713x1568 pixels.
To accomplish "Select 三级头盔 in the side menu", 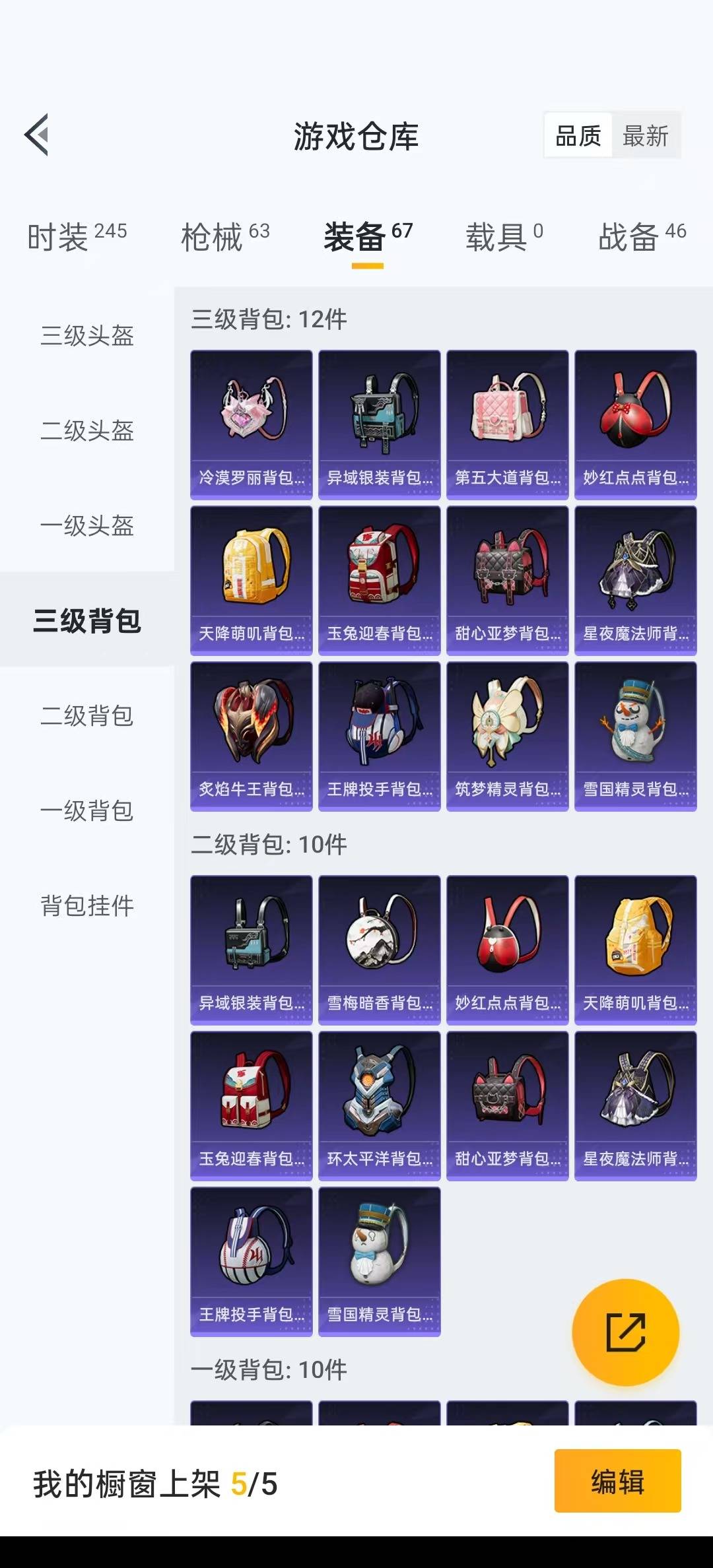I will [x=87, y=335].
